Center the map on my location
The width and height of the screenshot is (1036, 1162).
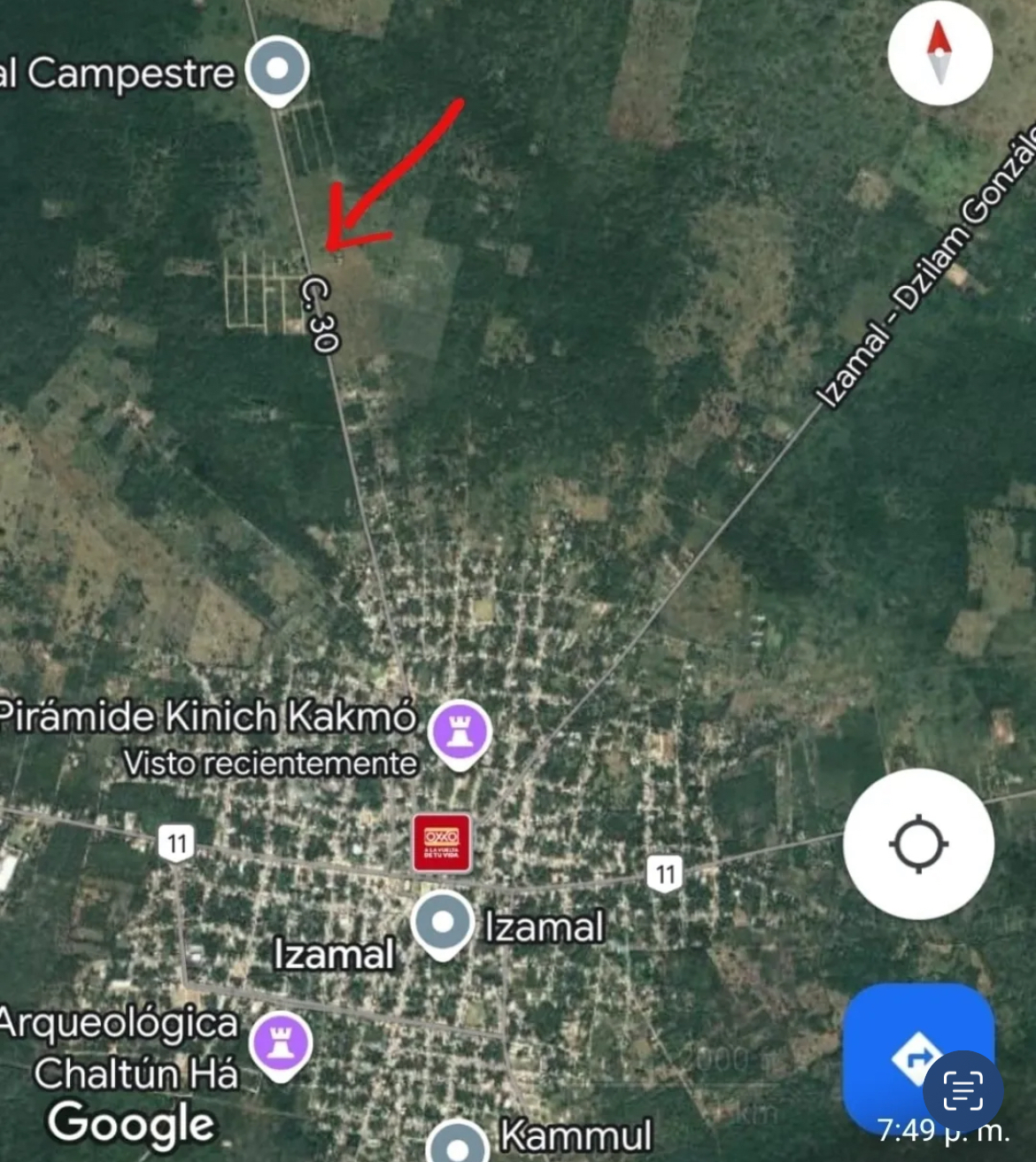(918, 843)
